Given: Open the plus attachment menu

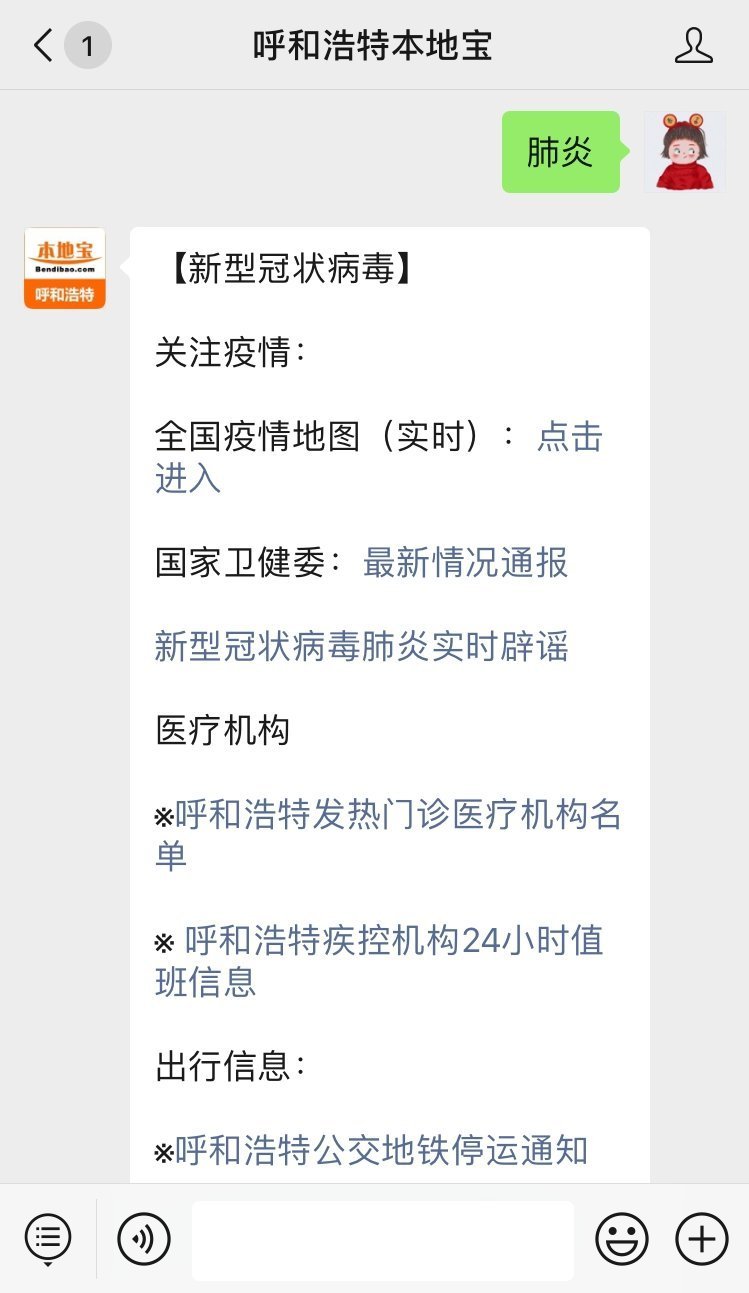Looking at the screenshot, I should pyautogui.click(x=700, y=1238).
